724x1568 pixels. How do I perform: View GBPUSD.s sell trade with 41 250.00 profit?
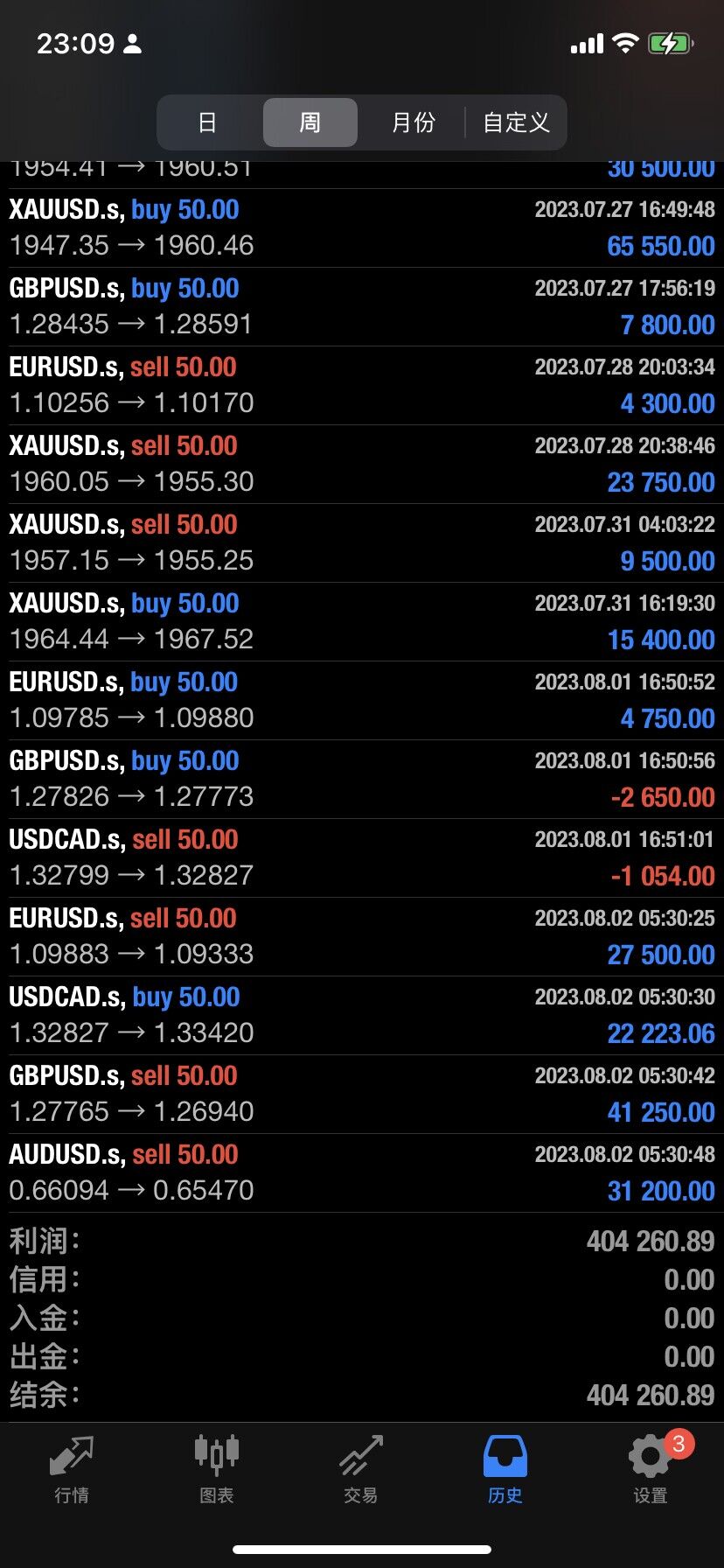click(362, 1094)
